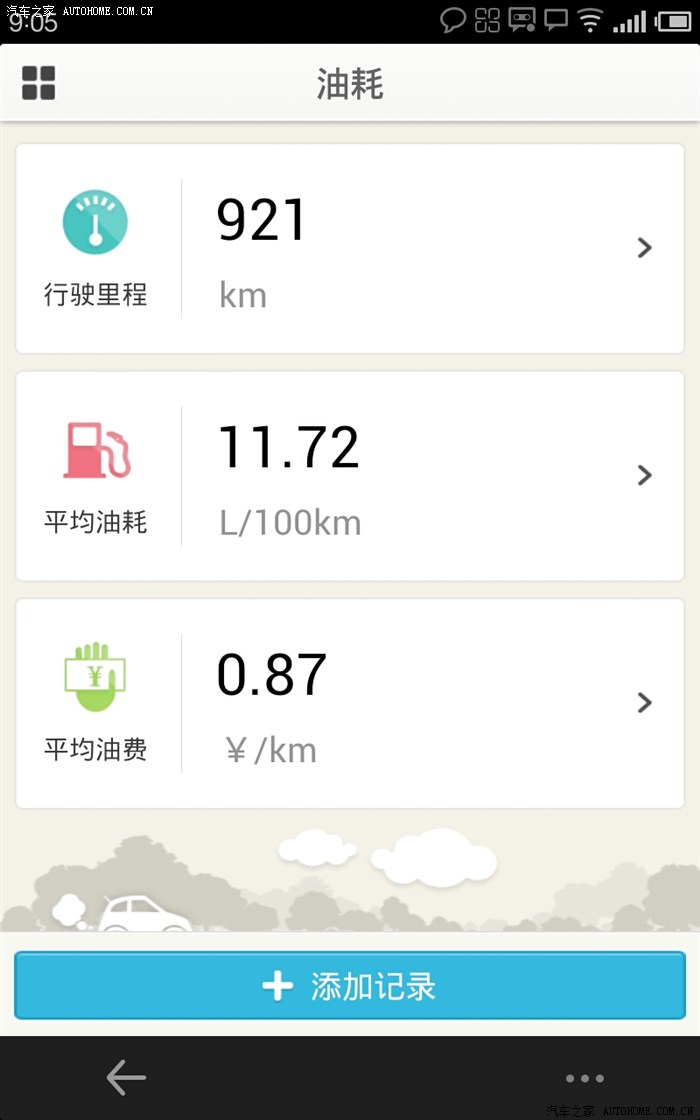This screenshot has height=1120, width=700.
Task: Open the 平均油费 fuel cost card
Action: [x=350, y=703]
